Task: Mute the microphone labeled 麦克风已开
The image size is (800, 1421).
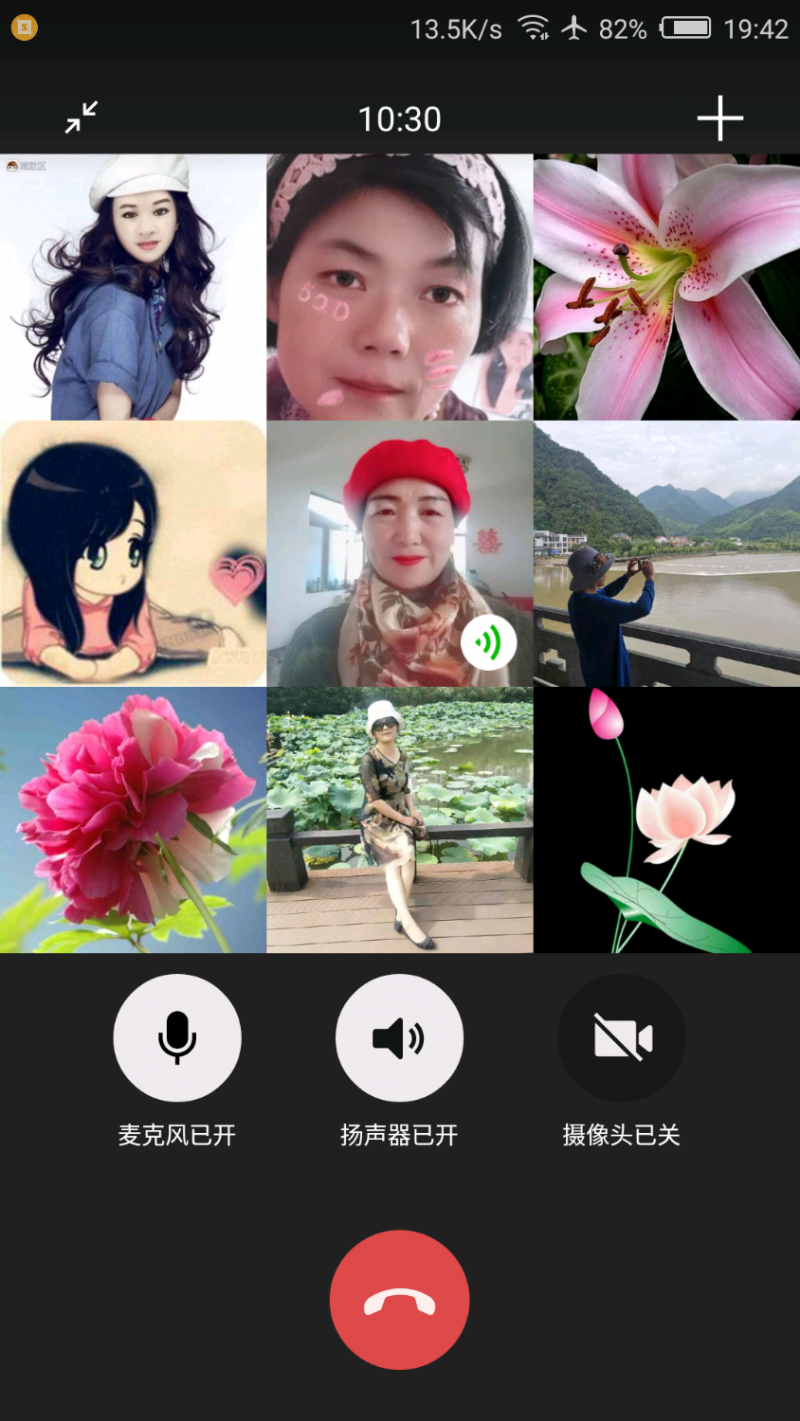Action: point(177,1038)
